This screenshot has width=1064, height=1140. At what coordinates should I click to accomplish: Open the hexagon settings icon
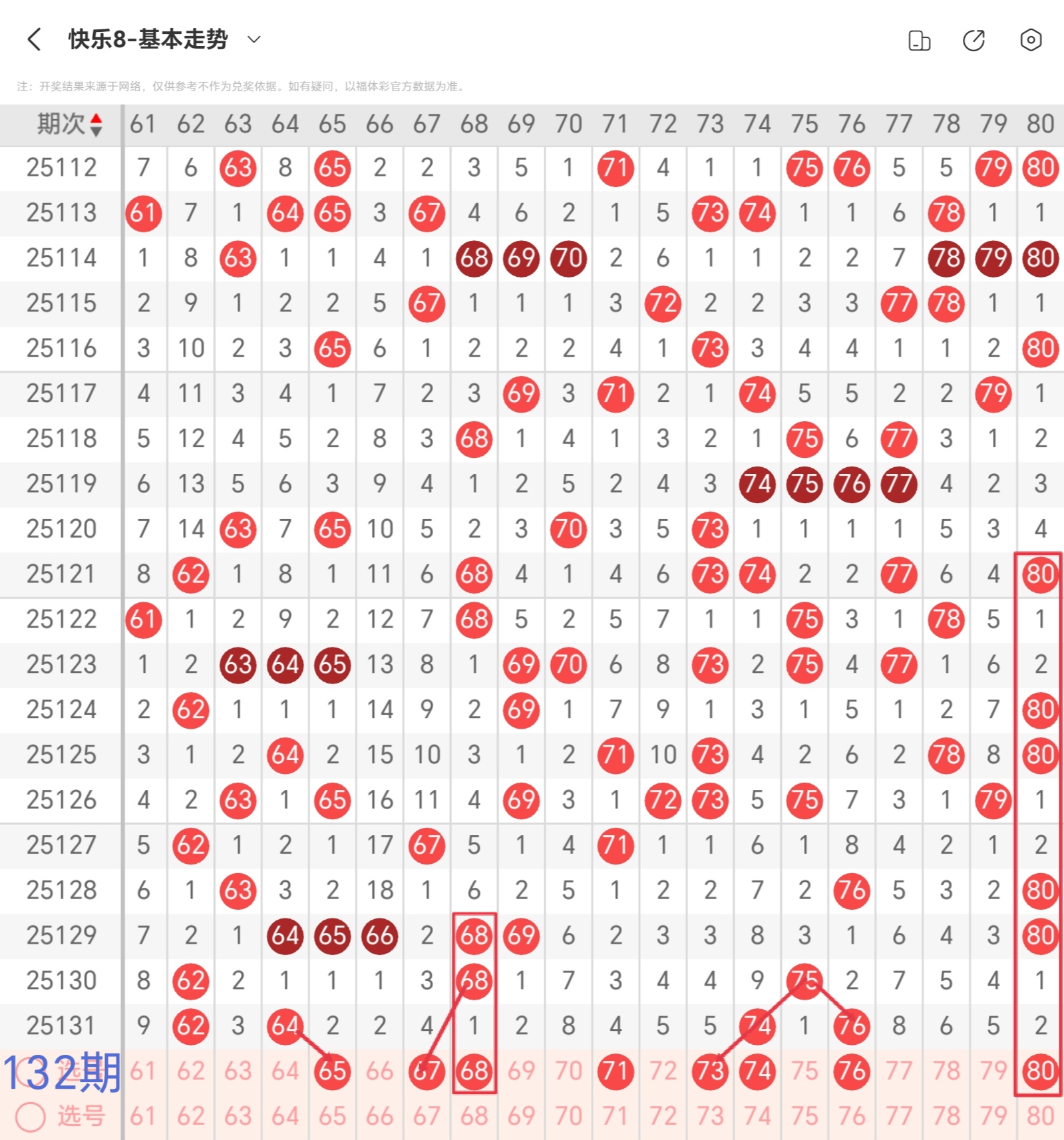[1030, 40]
